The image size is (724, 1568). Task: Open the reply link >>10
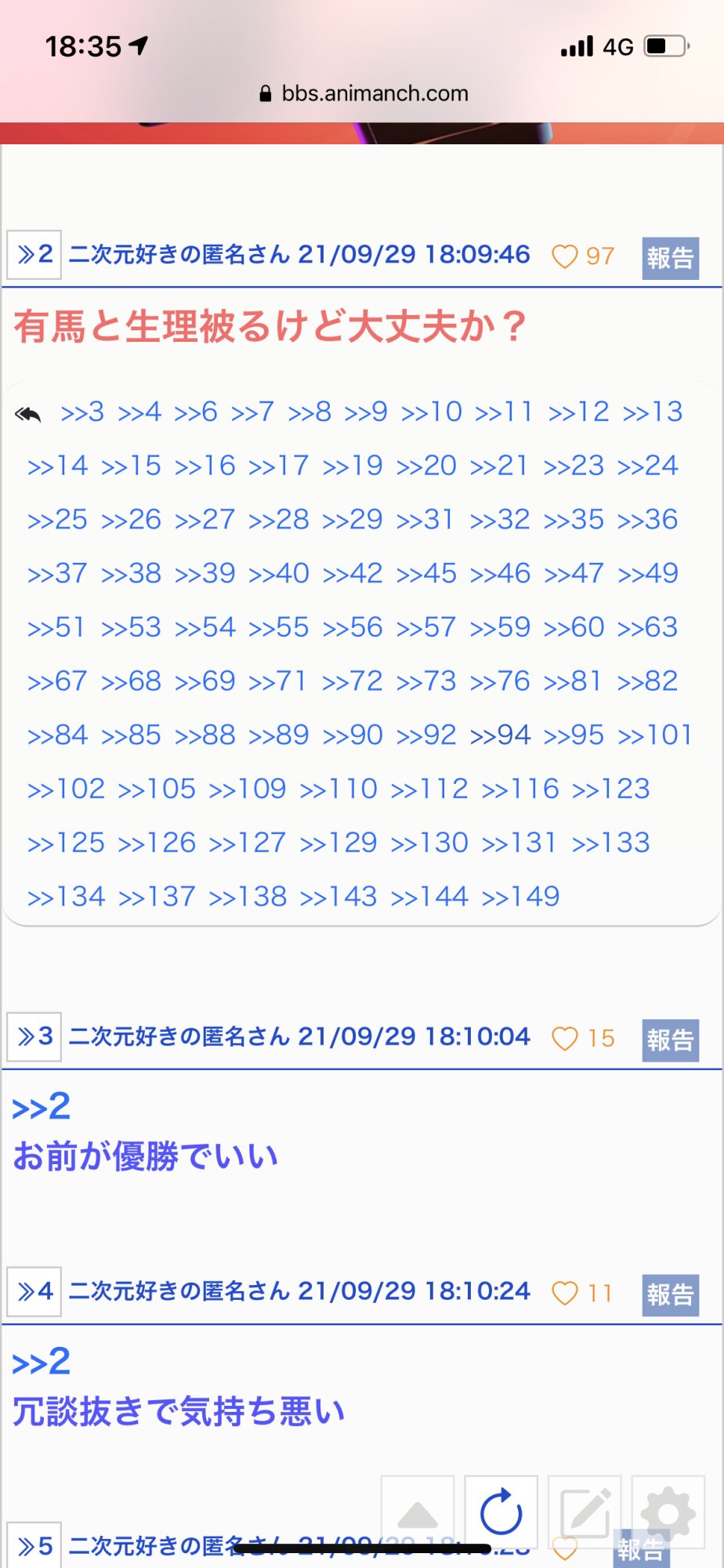[432, 412]
